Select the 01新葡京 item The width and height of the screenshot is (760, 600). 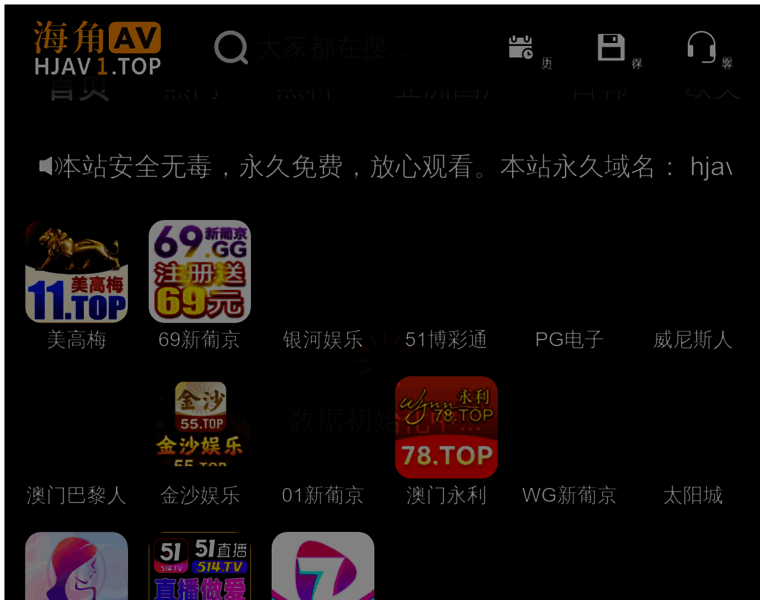click(322, 495)
